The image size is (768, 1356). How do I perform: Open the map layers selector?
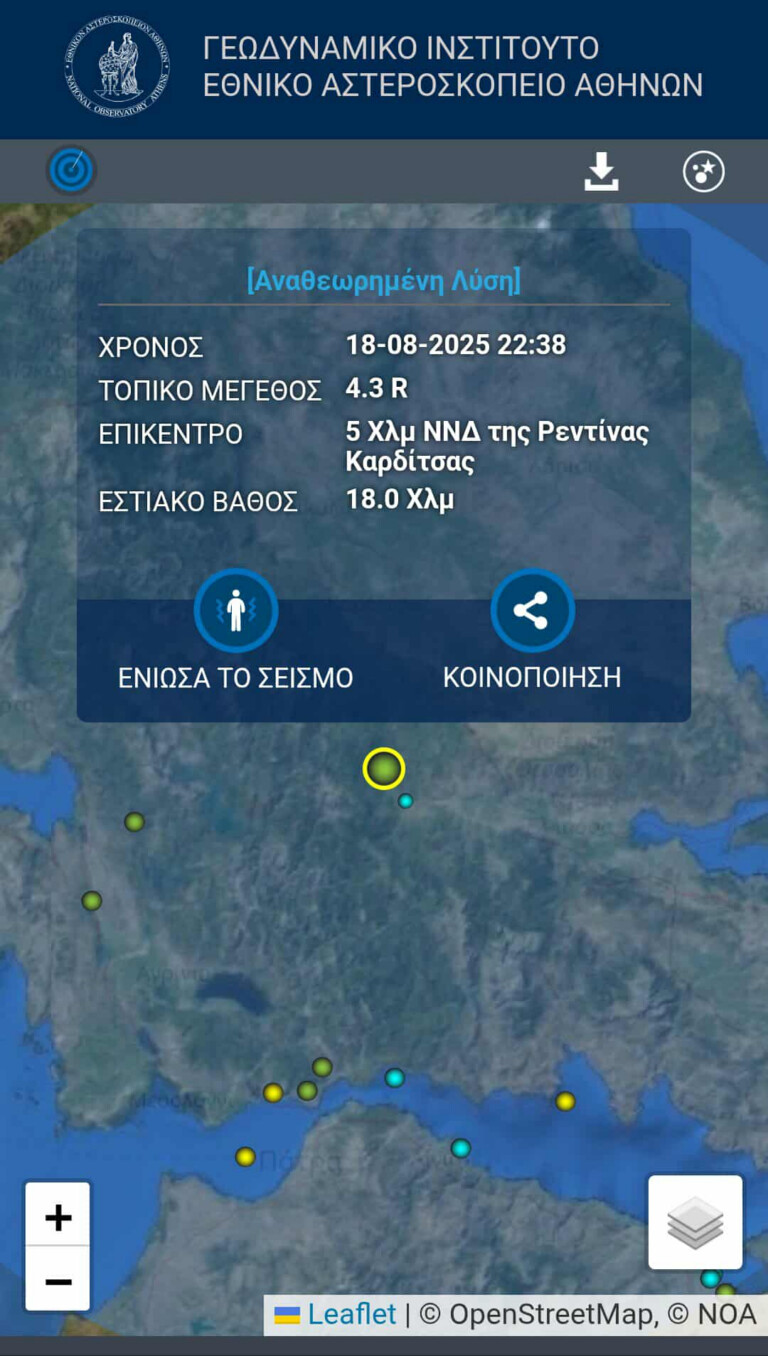click(x=695, y=1222)
